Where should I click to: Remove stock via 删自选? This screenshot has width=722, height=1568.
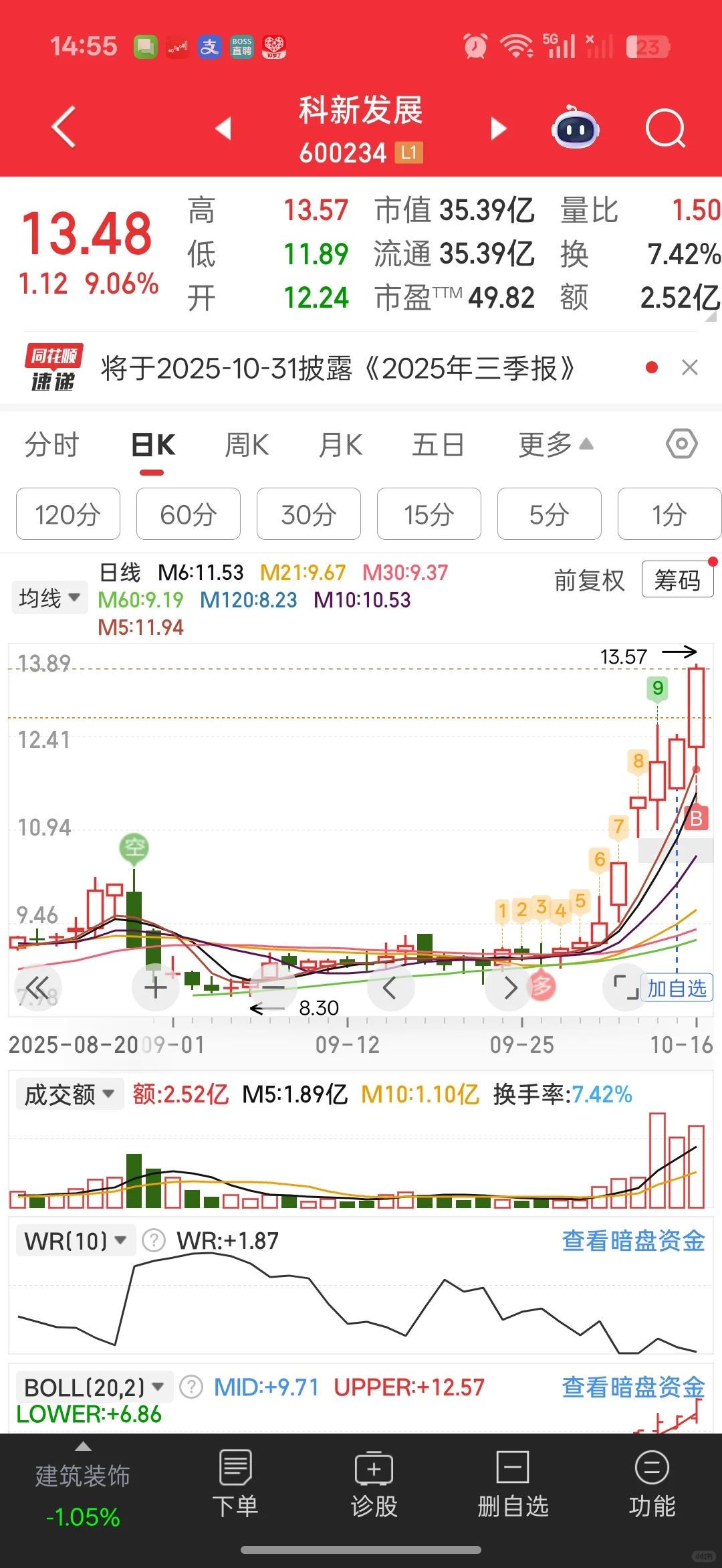coord(513,1484)
